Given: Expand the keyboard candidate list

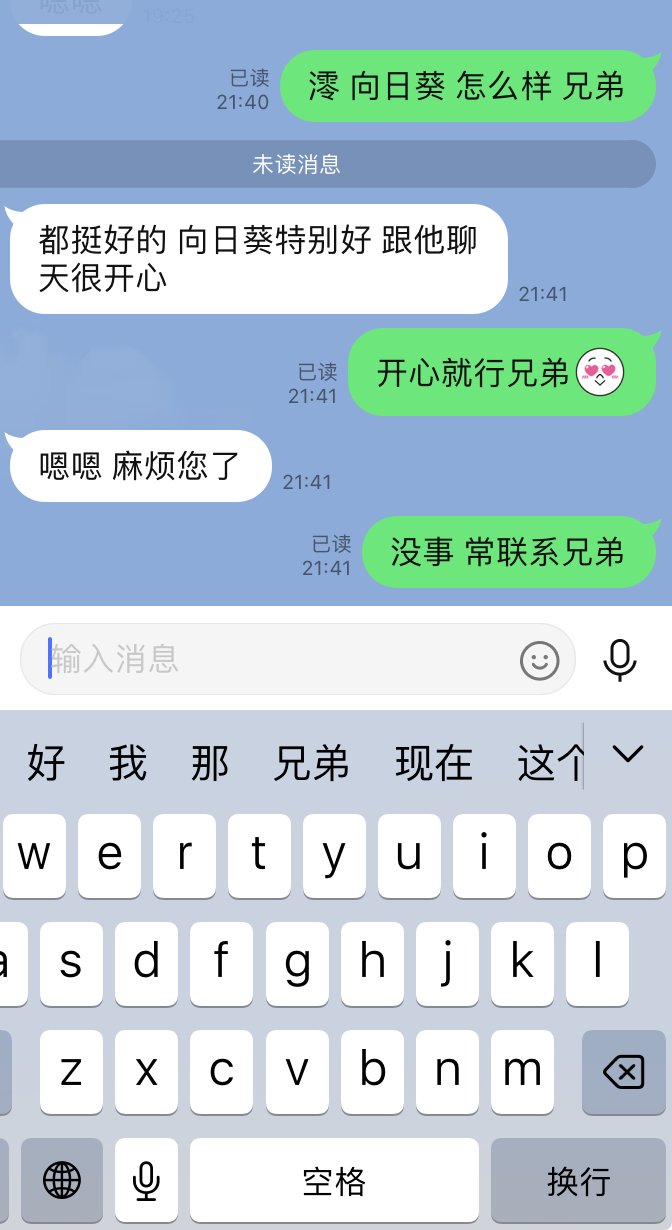Looking at the screenshot, I should tap(628, 755).
